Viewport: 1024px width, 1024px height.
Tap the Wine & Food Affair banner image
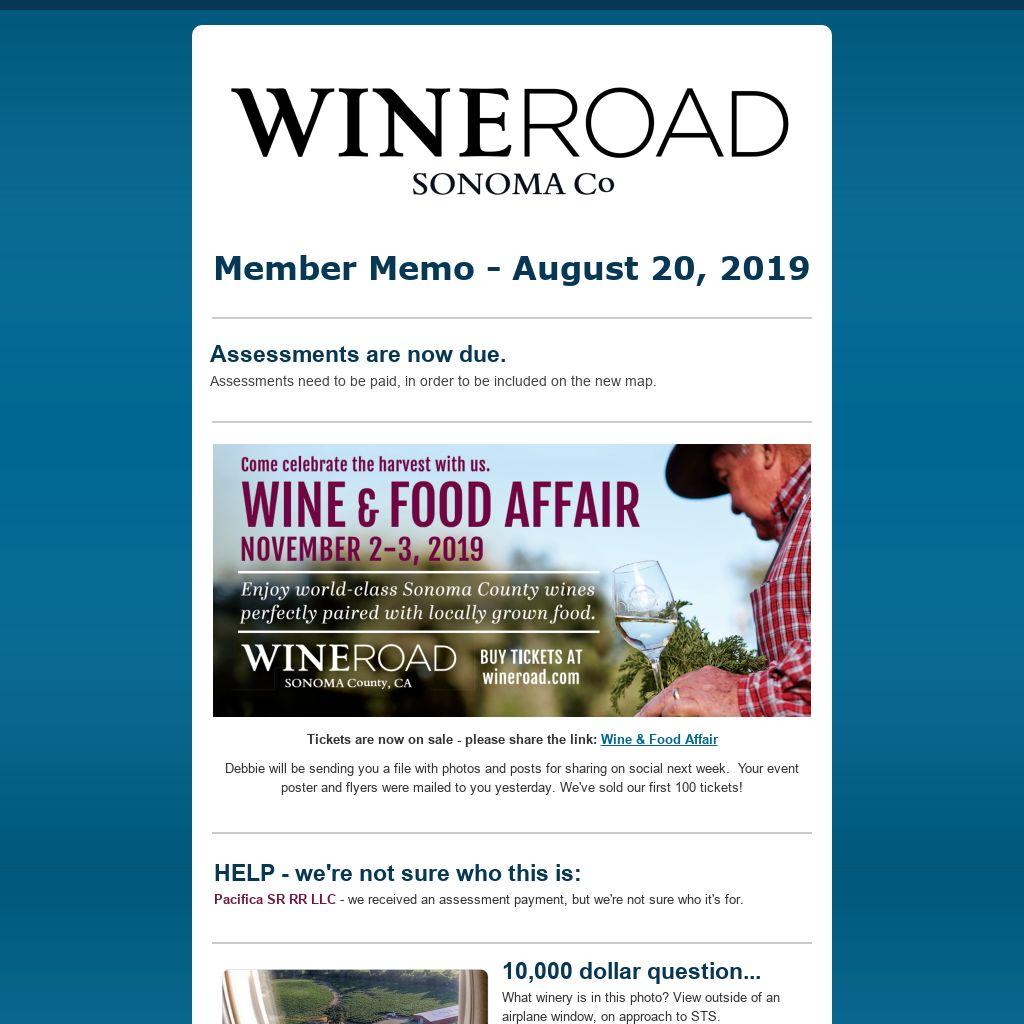coord(511,580)
